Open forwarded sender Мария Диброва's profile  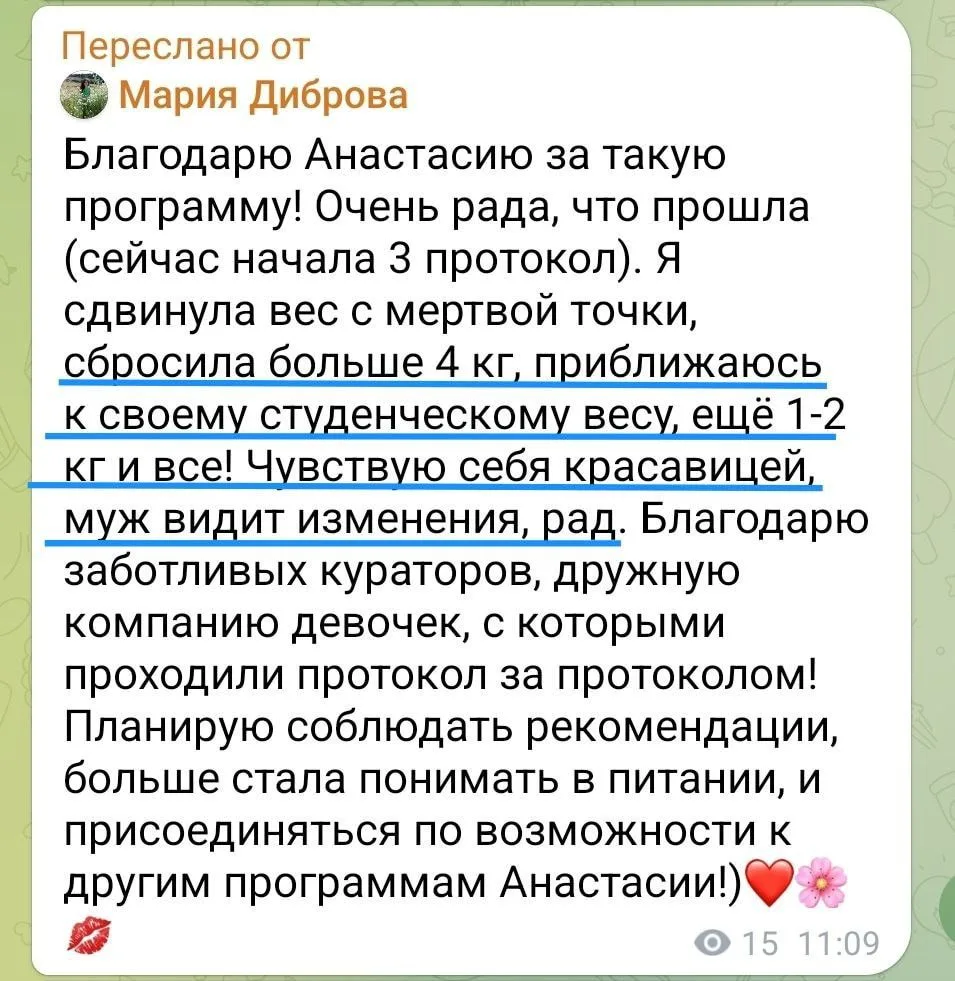(263, 96)
